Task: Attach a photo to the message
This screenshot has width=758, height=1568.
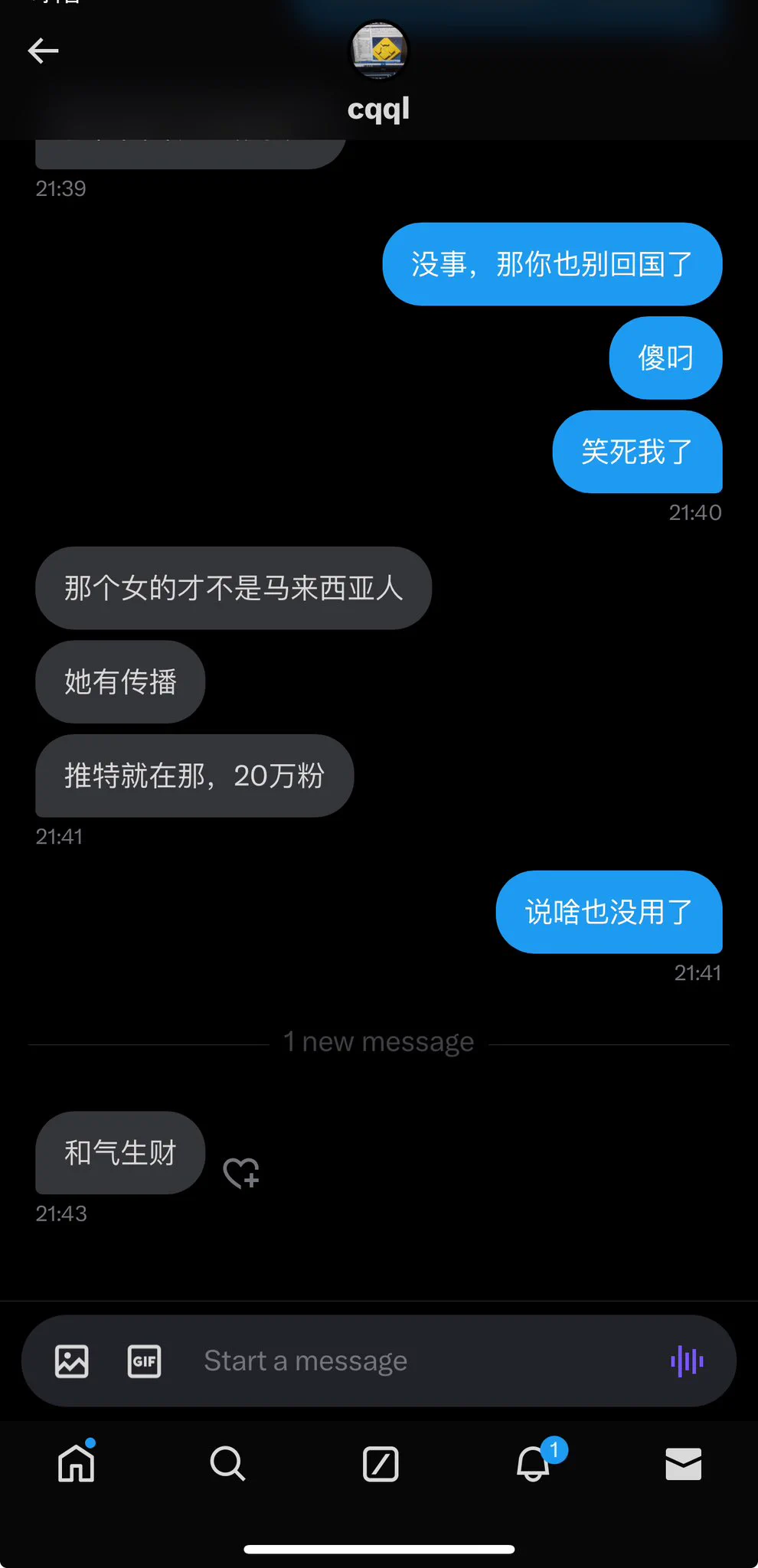Action: [72, 1361]
